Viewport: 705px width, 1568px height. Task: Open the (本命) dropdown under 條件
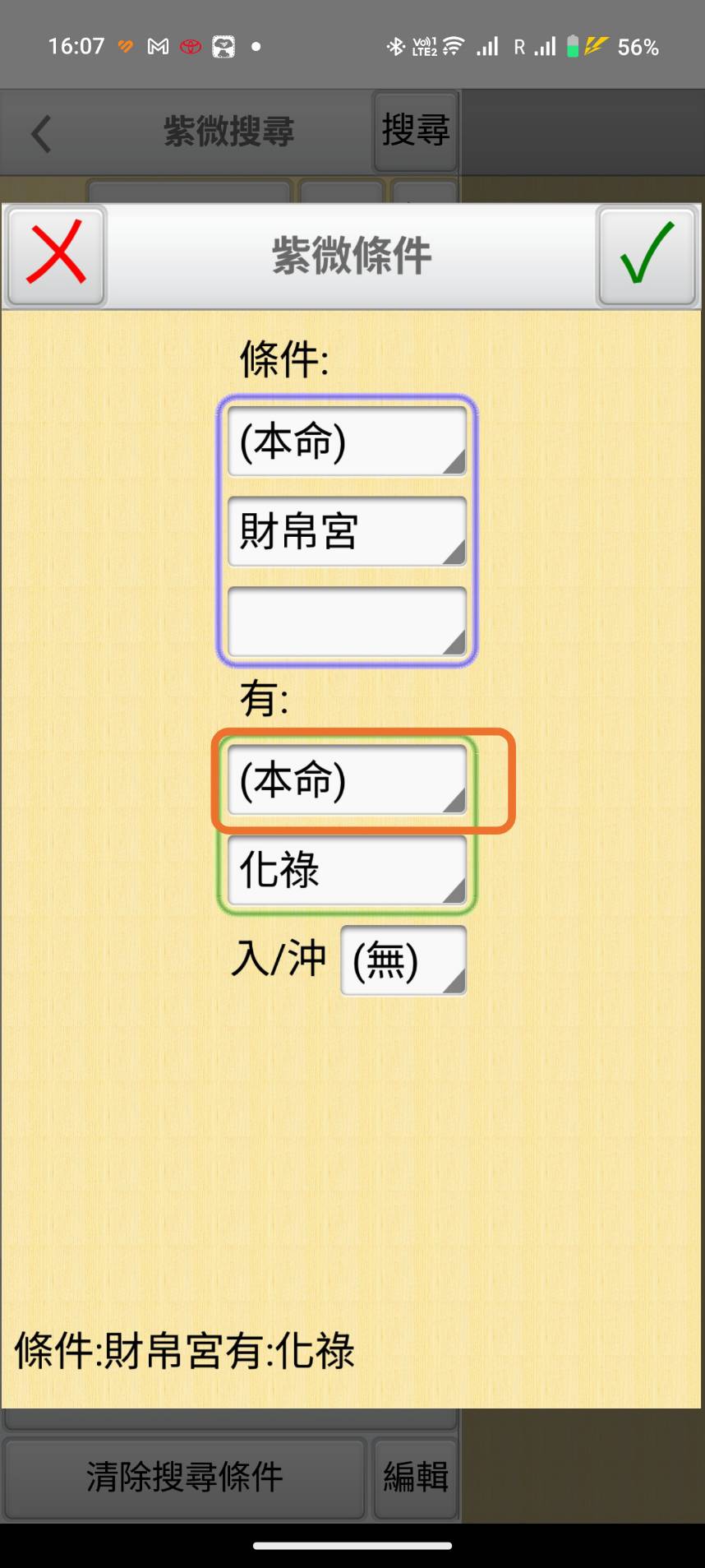tap(347, 442)
